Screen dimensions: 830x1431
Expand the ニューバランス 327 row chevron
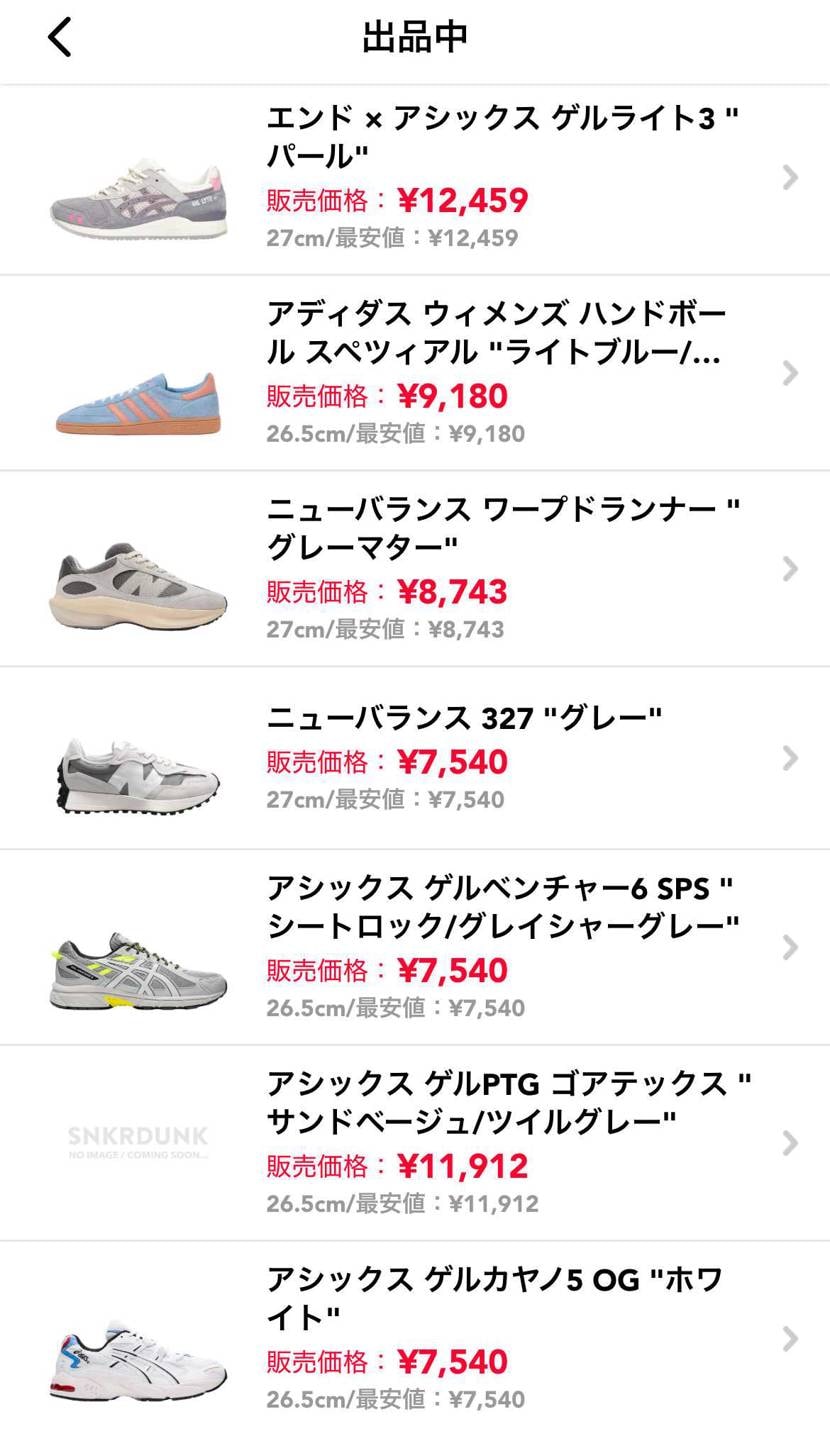pyautogui.click(x=791, y=757)
